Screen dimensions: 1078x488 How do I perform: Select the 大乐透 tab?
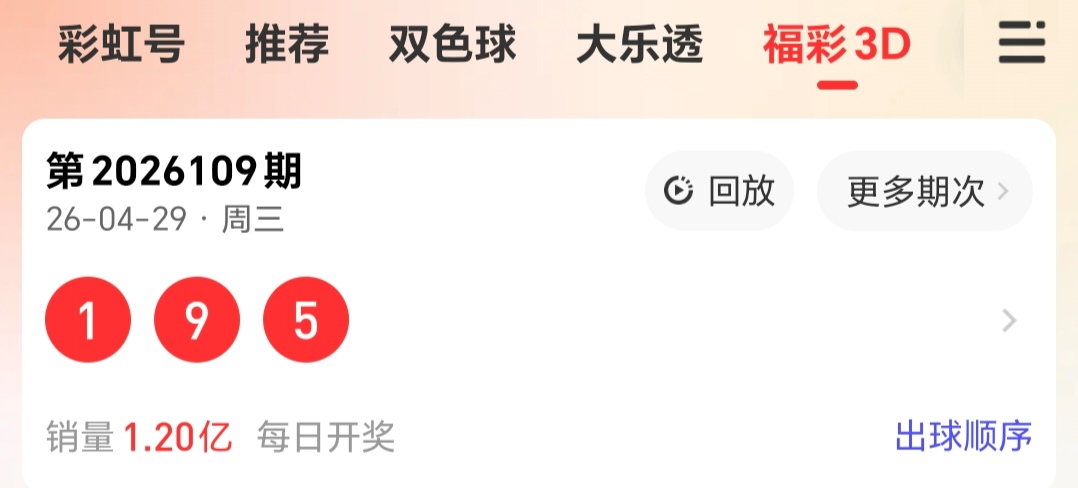(640, 45)
